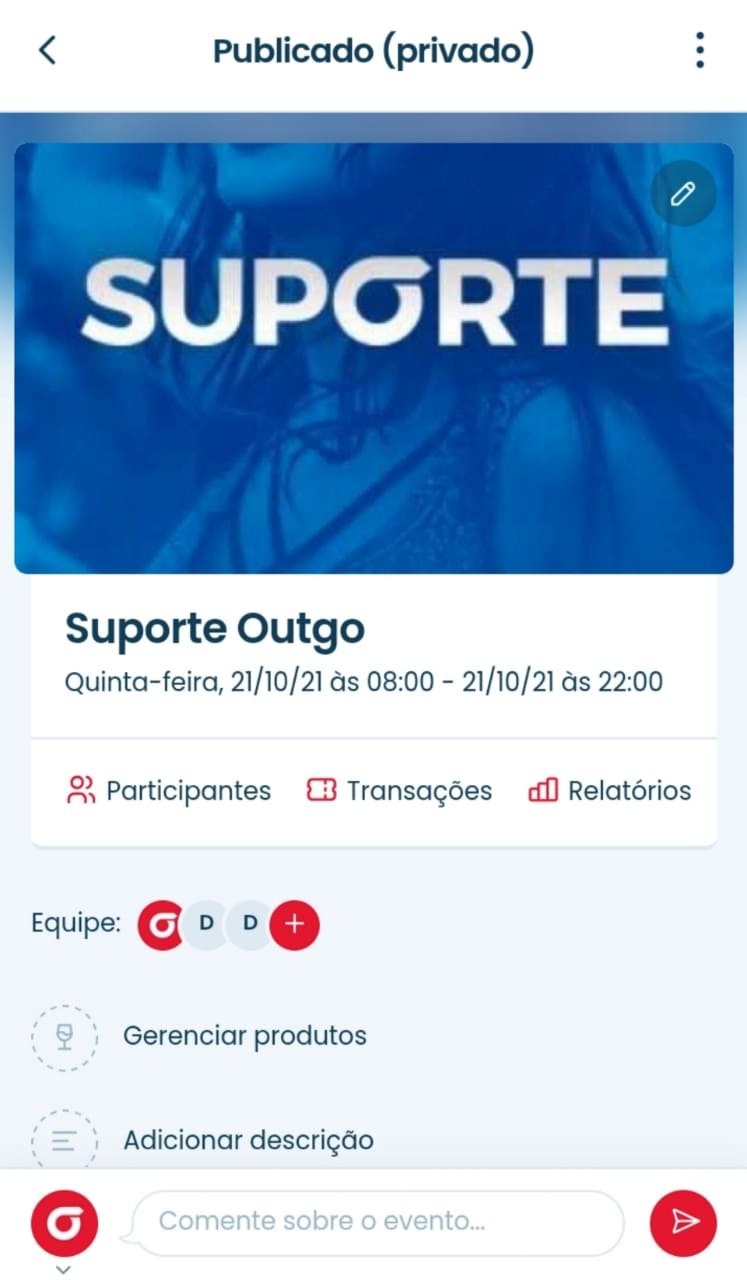Open Participantes
747x1280 pixels.
click(x=168, y=791)
